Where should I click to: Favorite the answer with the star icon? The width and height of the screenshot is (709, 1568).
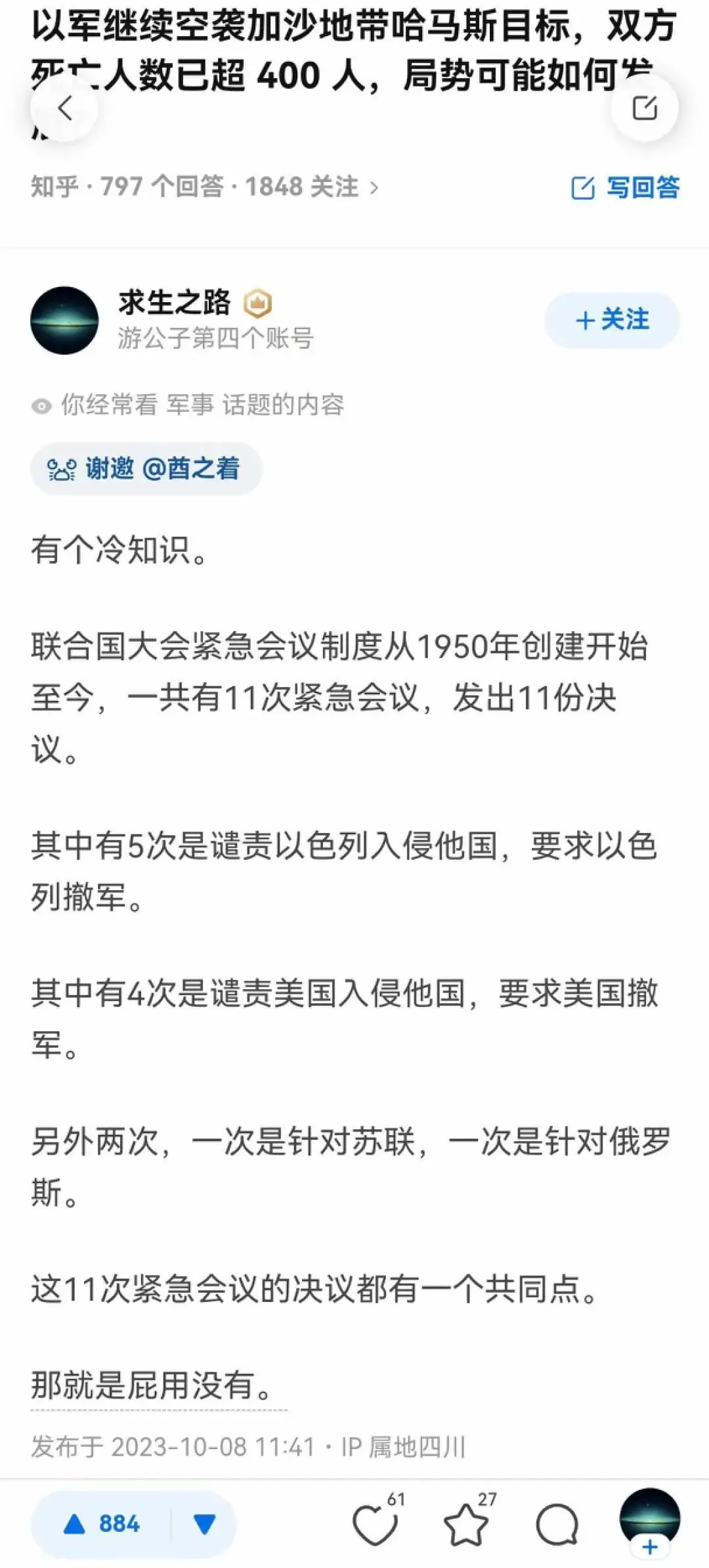467,1524
